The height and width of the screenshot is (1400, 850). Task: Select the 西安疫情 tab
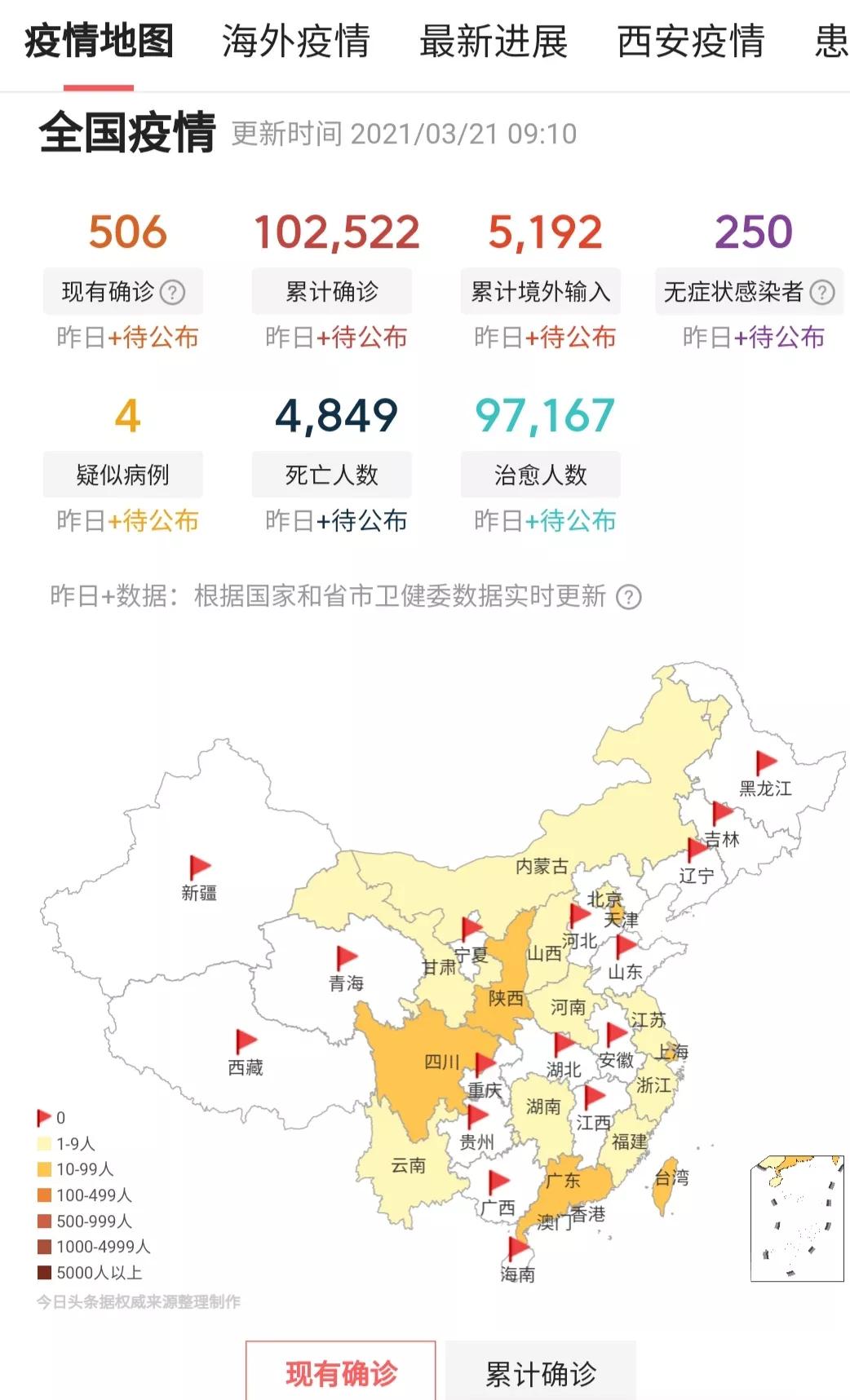690,42
